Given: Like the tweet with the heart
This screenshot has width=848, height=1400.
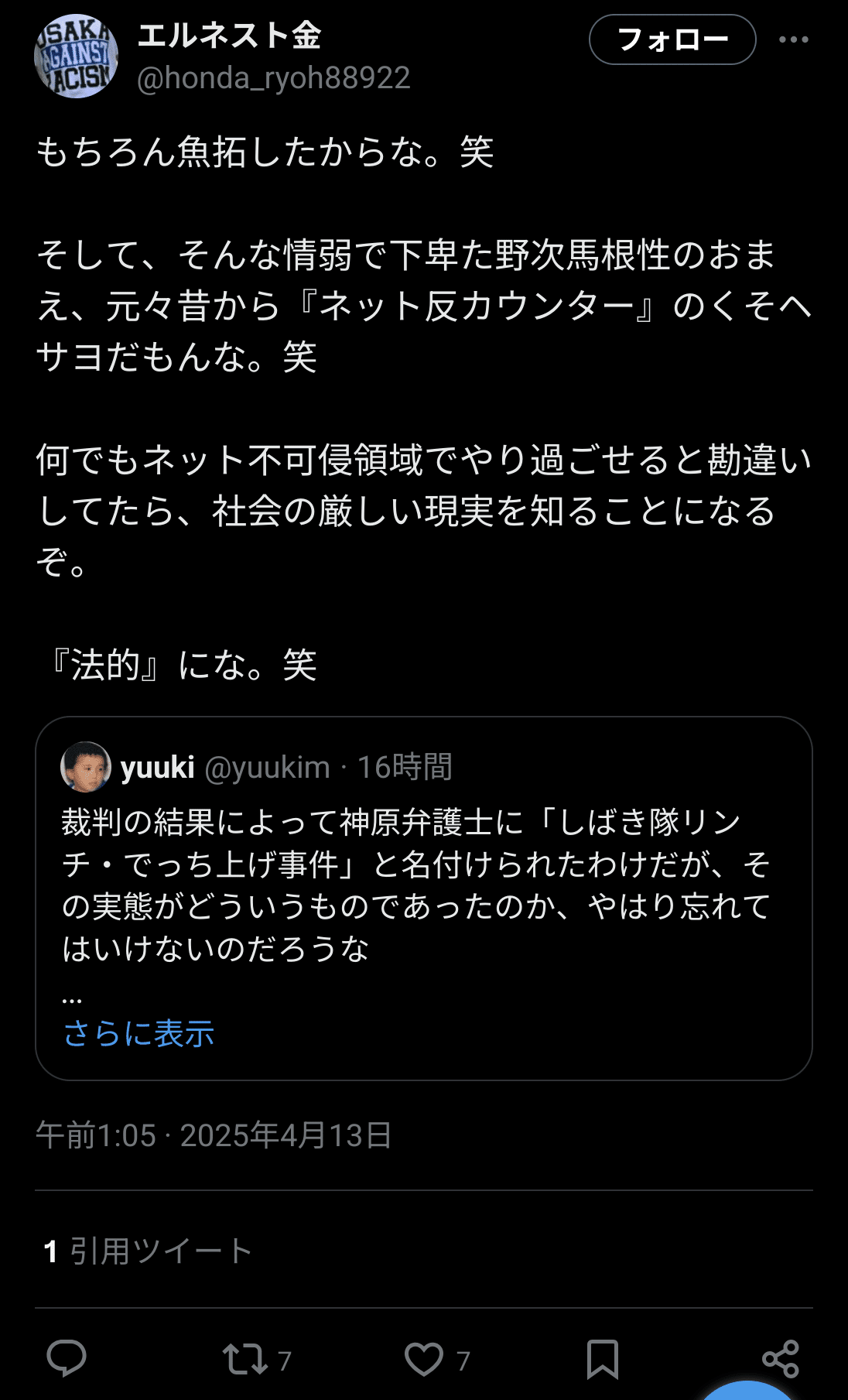Looking at the screenshot, I should pyautogui.click(x=424, y=1359).
